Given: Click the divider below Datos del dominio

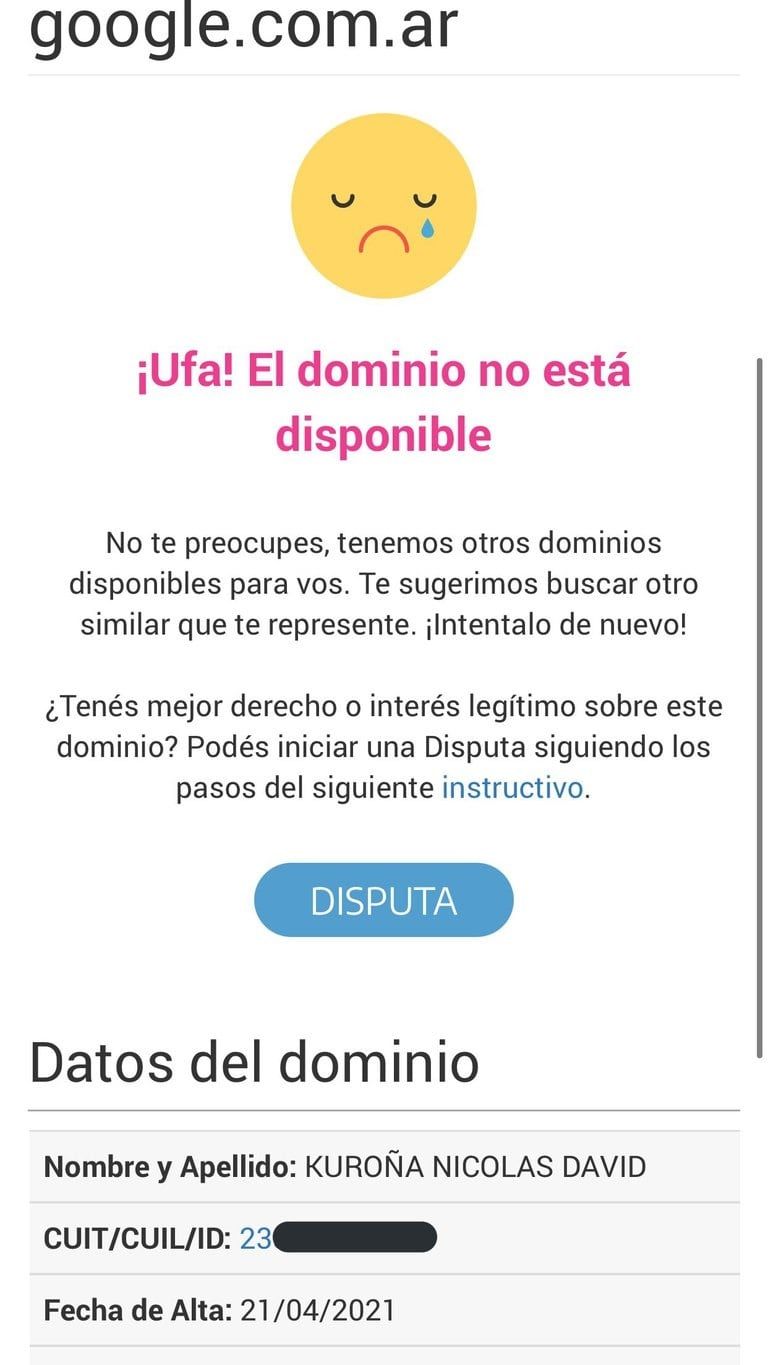Looking at the screenshot, I should coord(384,1107).
